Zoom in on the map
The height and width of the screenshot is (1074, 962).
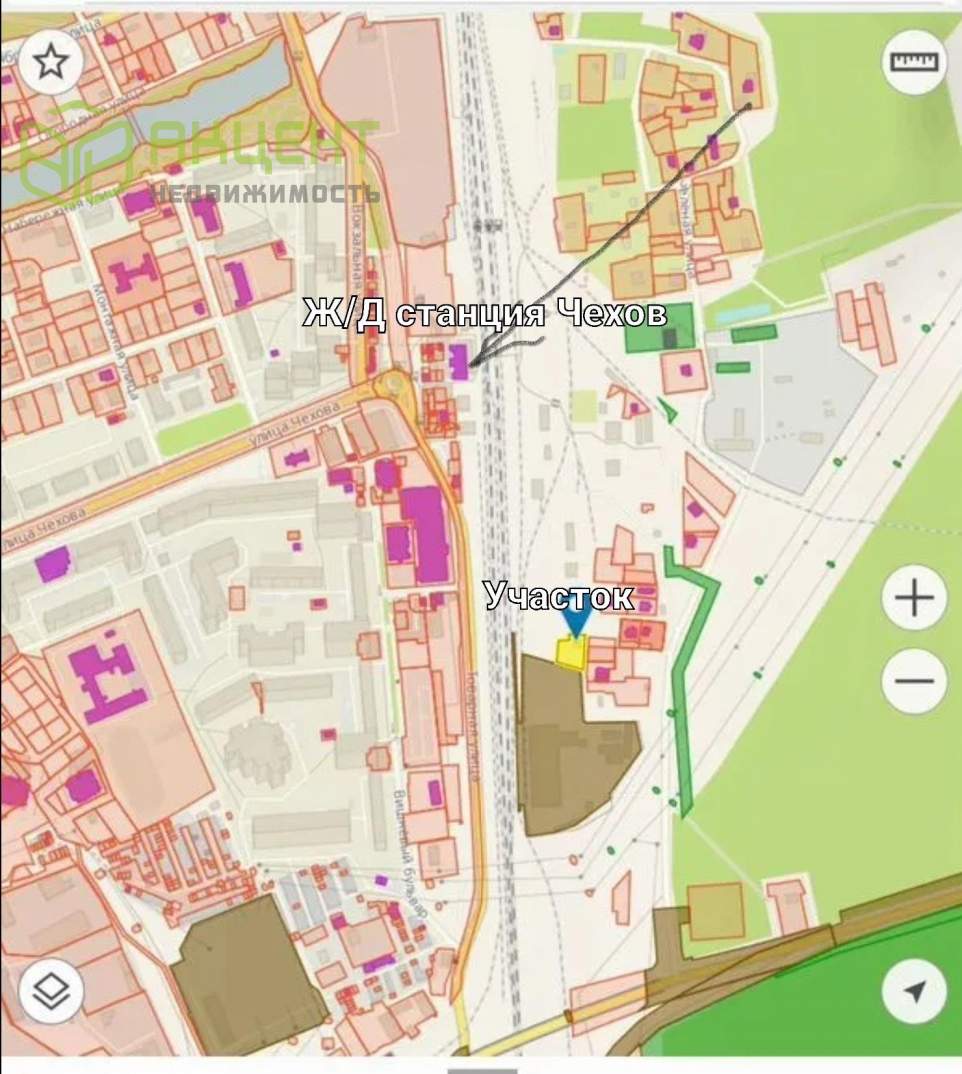[x=914, y=598]
